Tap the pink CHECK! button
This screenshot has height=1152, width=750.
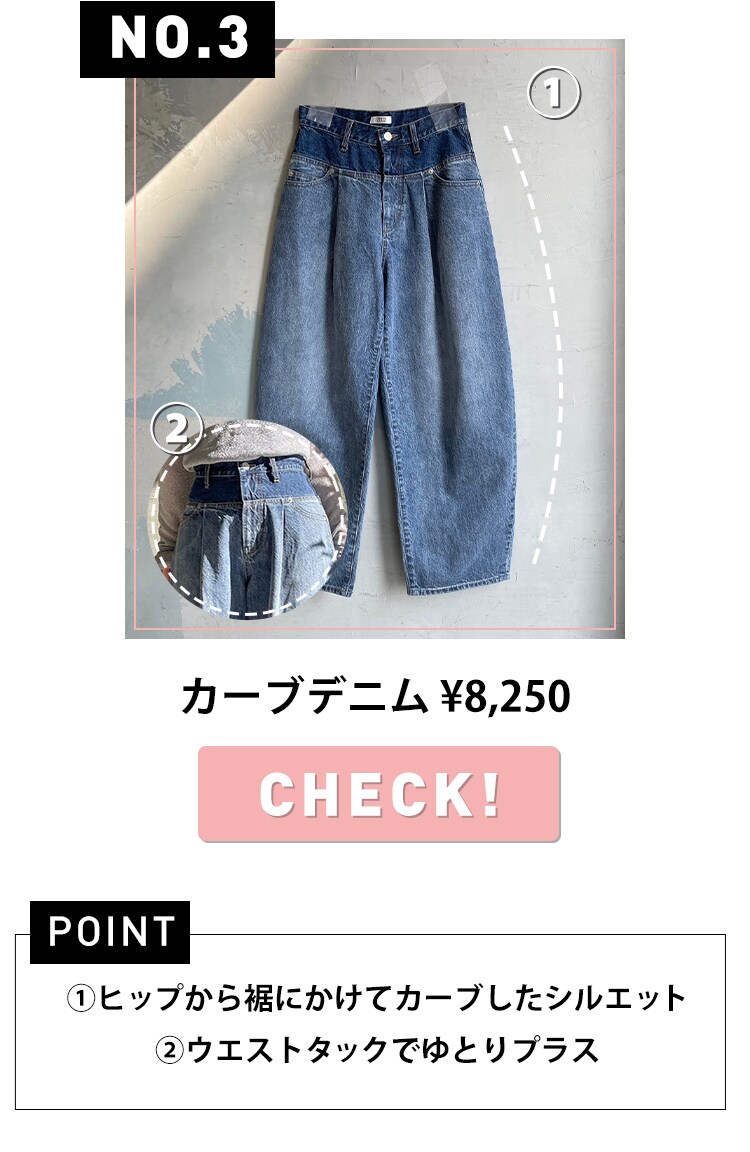coord(379,794)
